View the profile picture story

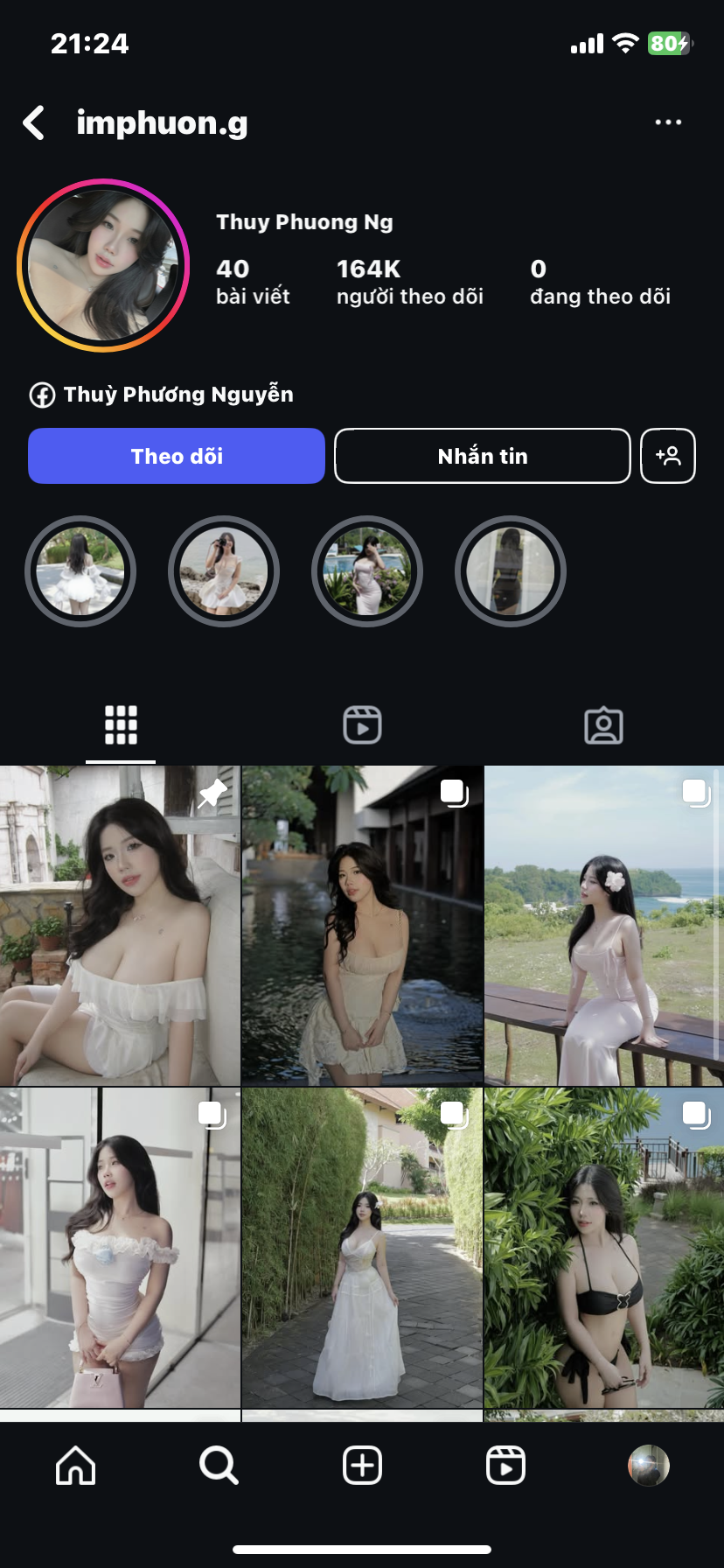[x=103, y=266]
